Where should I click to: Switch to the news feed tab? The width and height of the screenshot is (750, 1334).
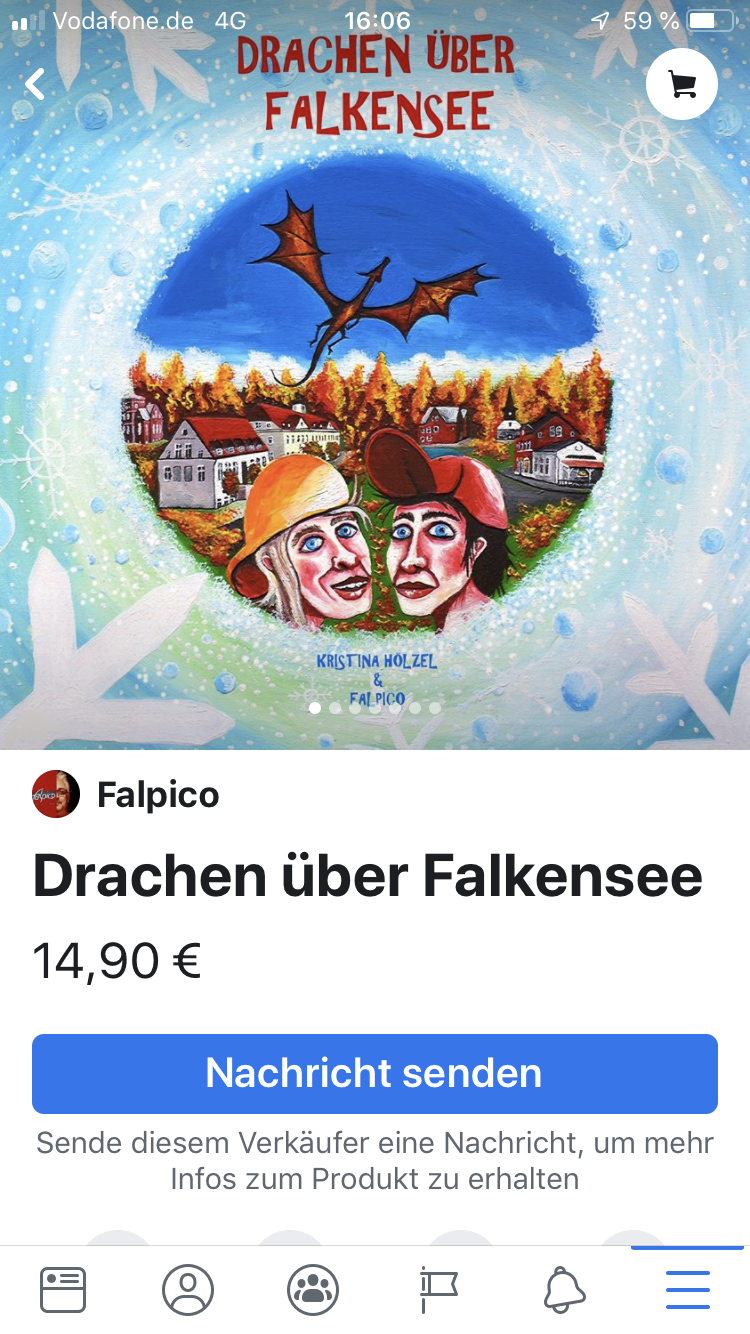63,1289
